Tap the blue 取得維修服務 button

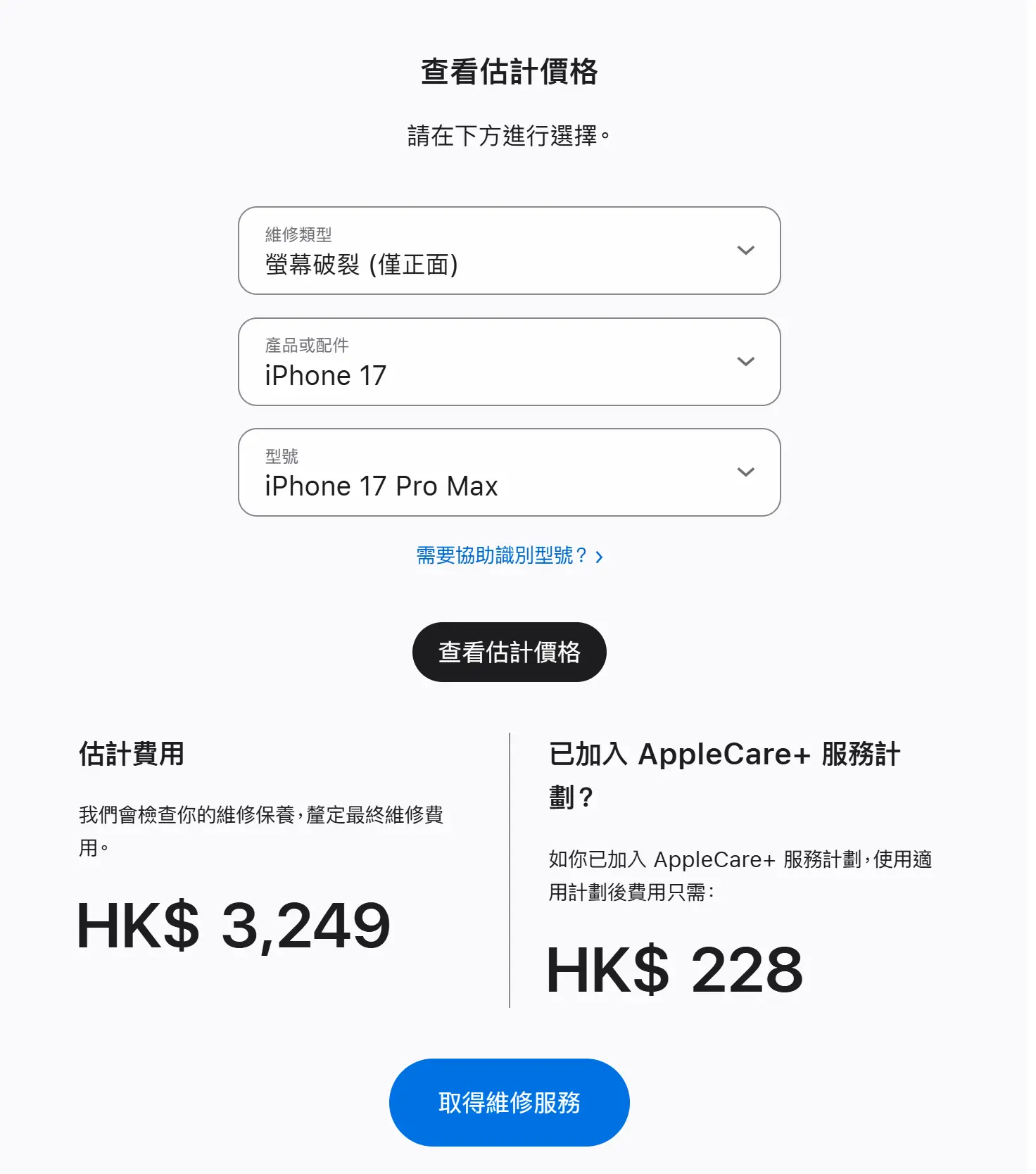(509, 1102)
